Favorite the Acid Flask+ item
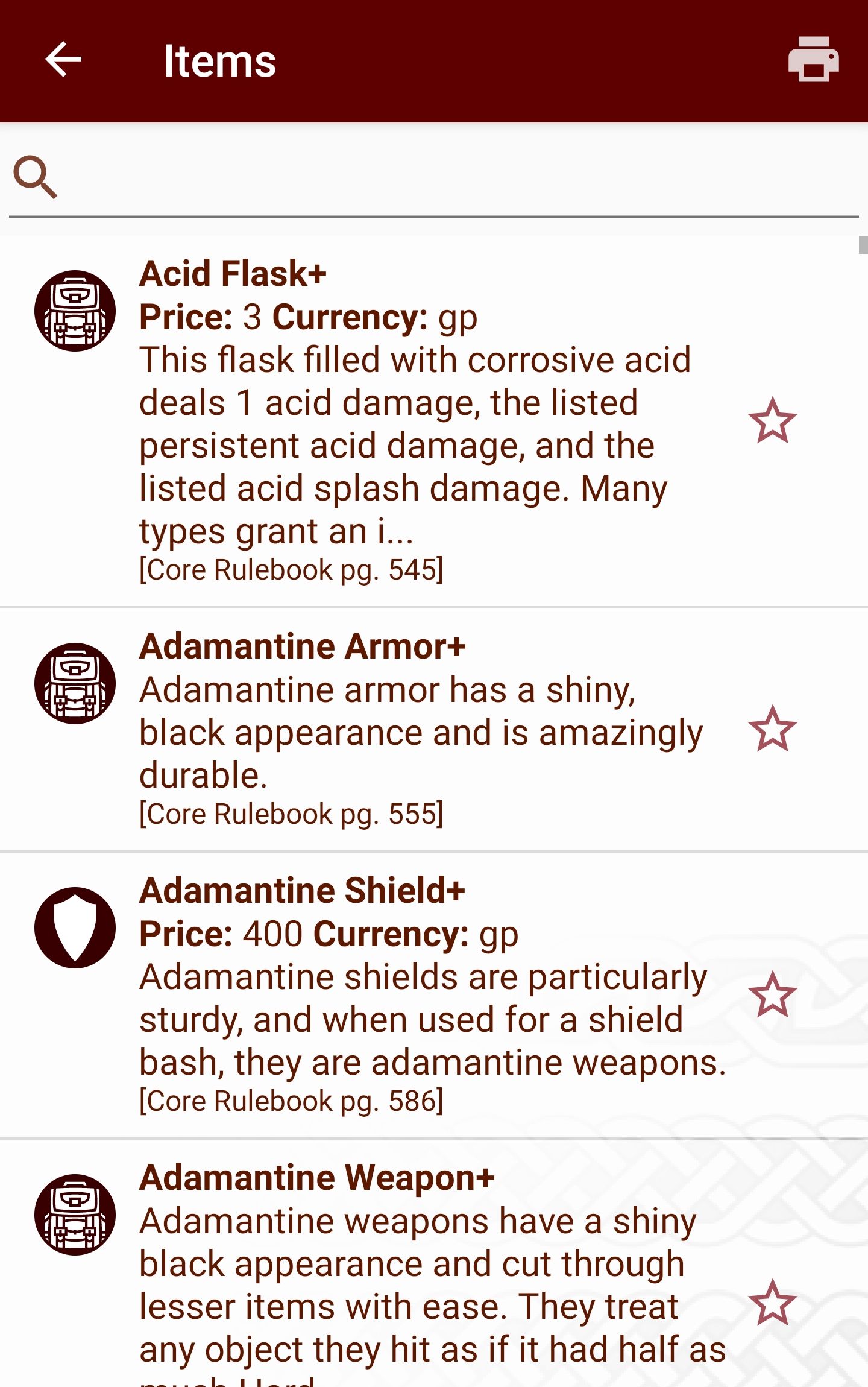 pos(772,421)
